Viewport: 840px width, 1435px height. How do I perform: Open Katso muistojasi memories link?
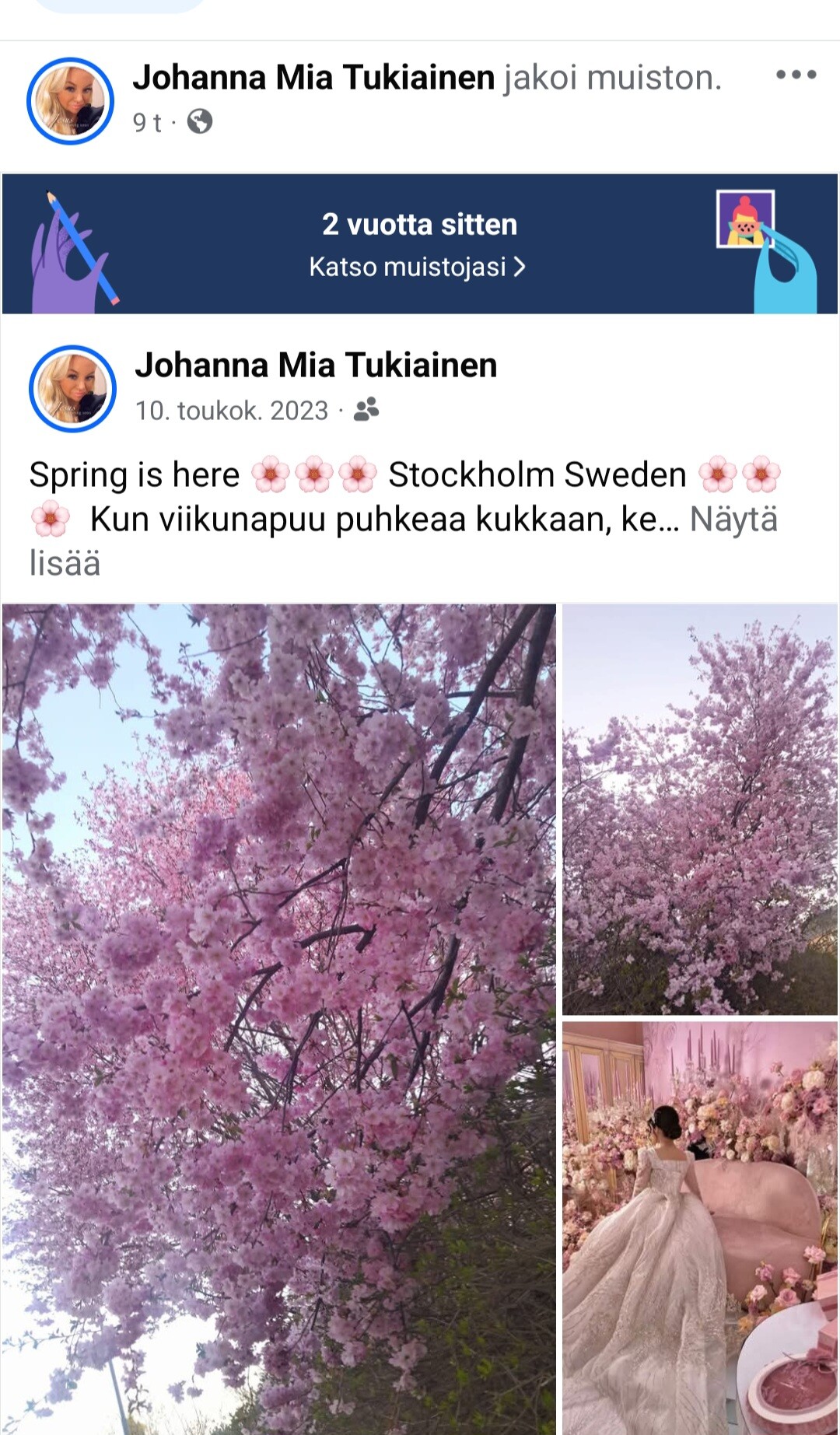coord(418,267)
